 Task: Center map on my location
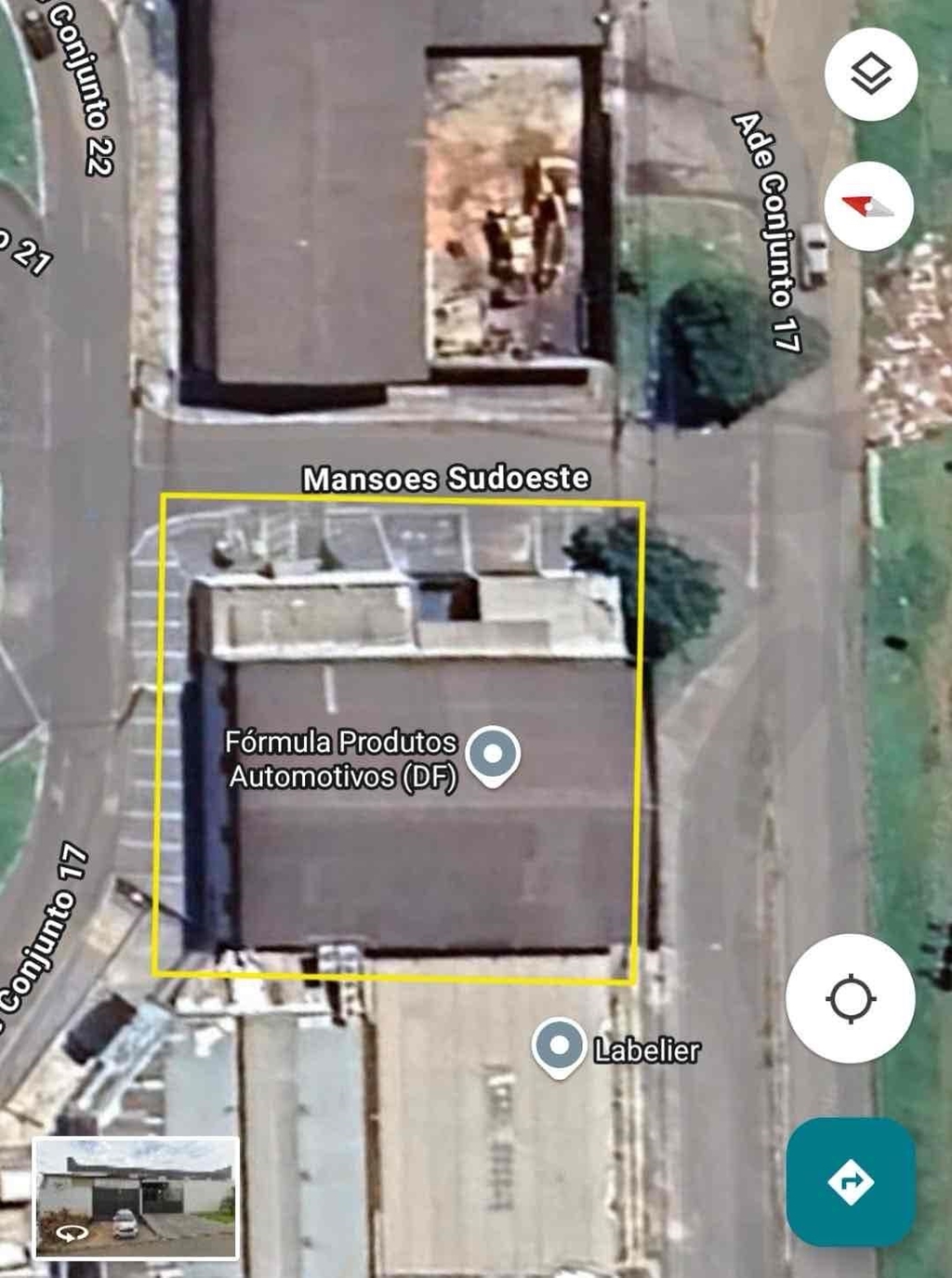850,999
